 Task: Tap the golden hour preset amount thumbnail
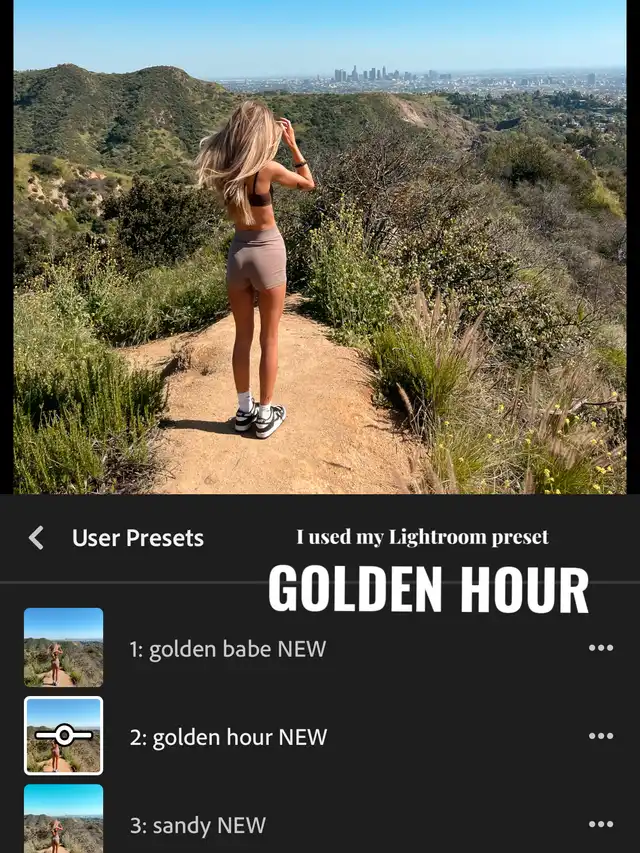63,736
